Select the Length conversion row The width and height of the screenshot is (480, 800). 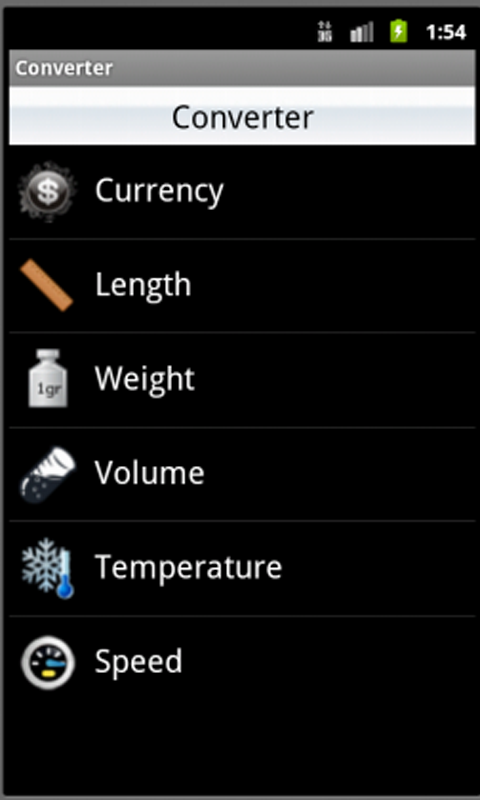(242, 285)
